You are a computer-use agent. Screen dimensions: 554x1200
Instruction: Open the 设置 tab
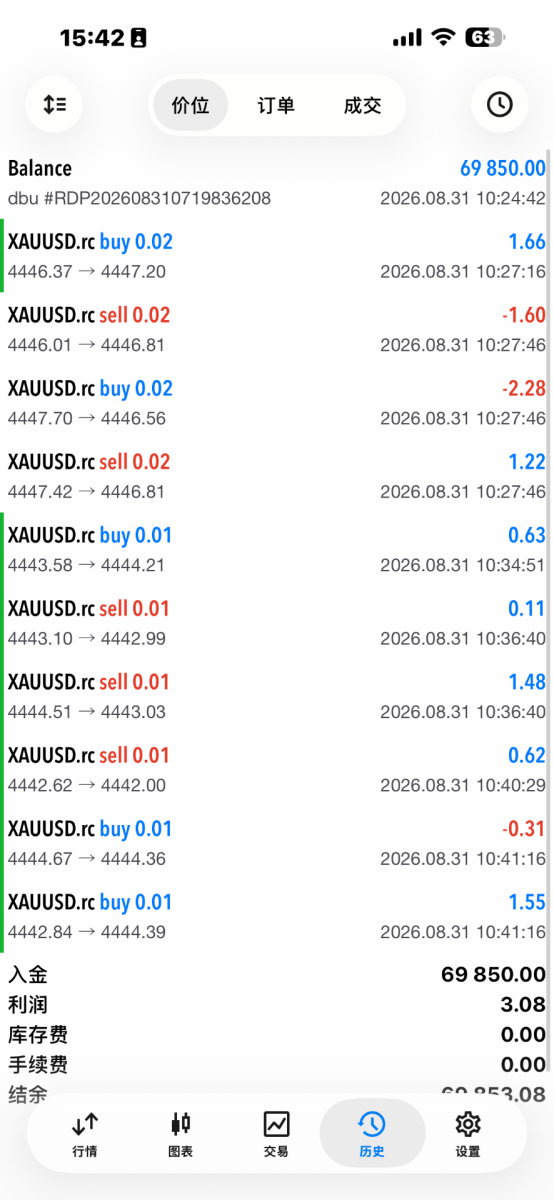click(468, 1134)
